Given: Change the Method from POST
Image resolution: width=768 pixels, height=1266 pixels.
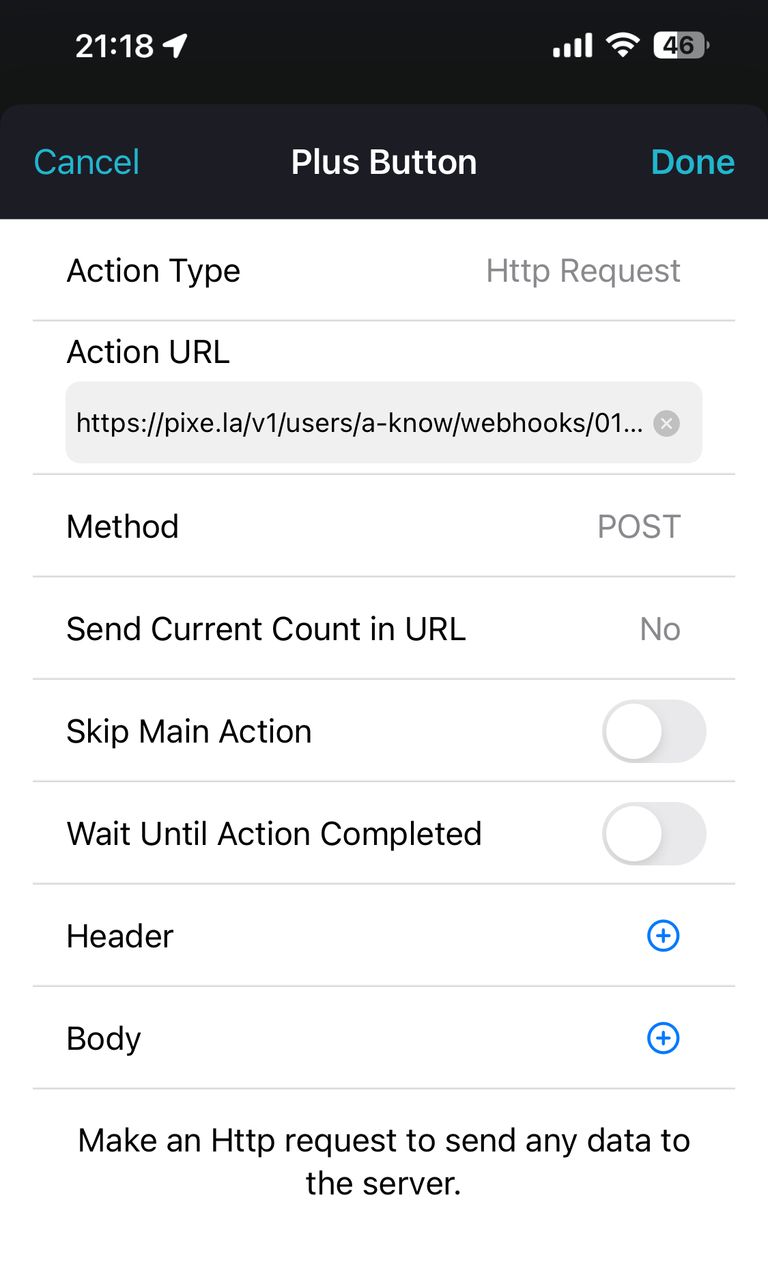Looking at the screenshot, I should (384, 526).
